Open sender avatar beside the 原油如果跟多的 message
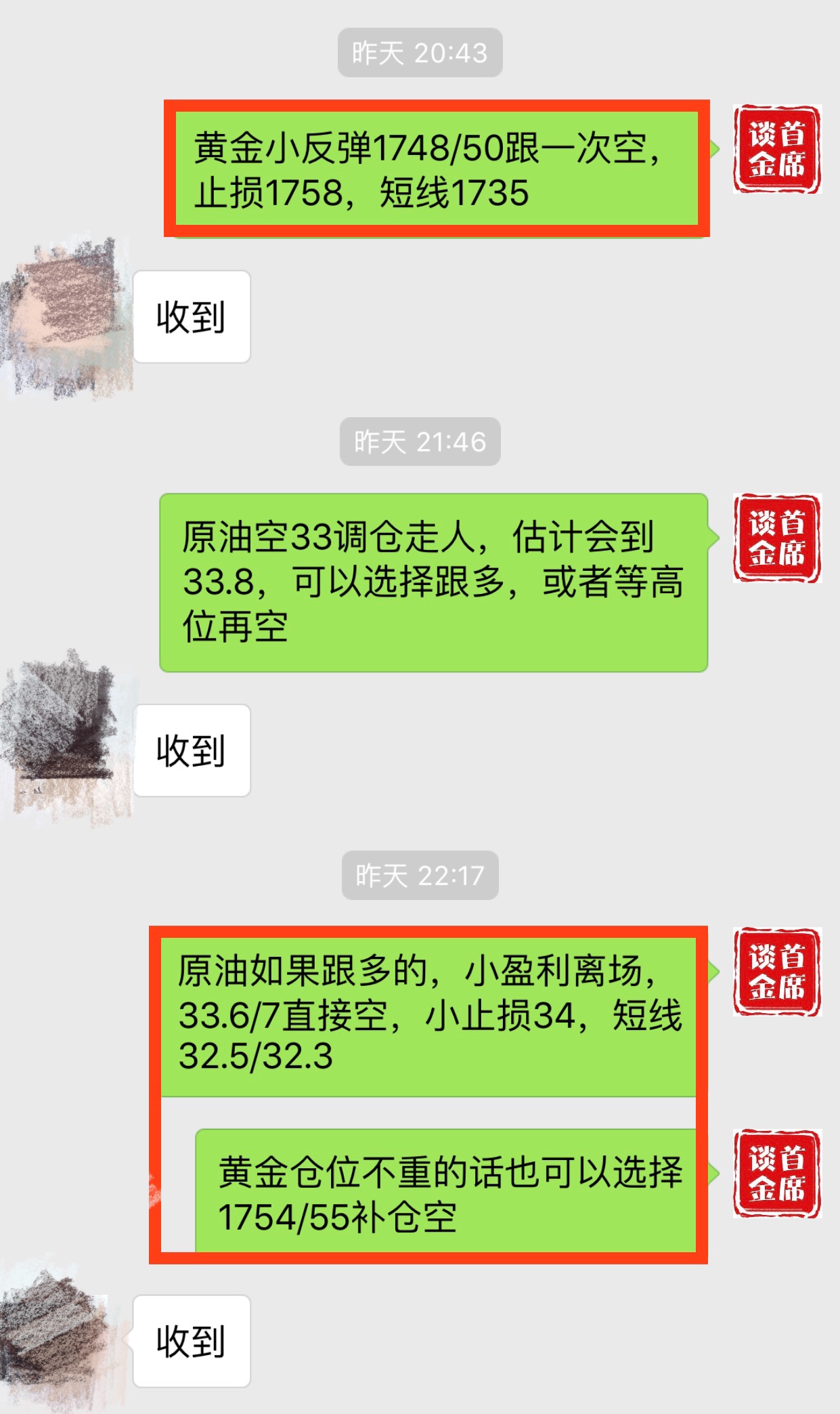 (776, 971)
